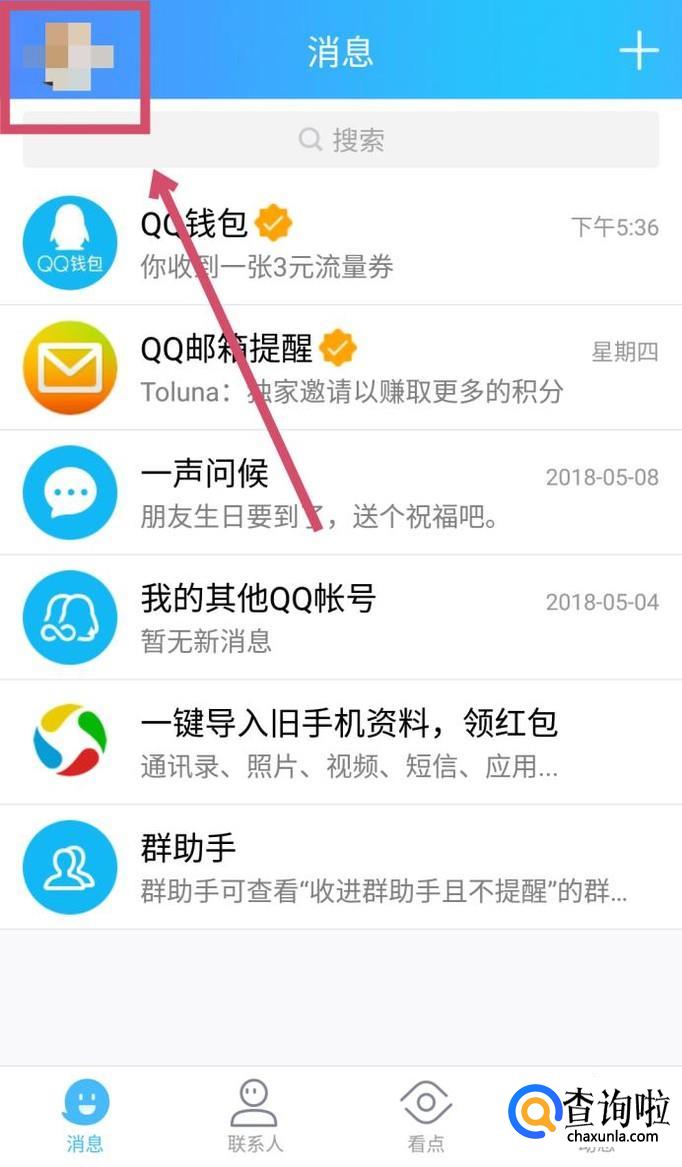Open the 一声问候 birthday reminder
This screenshot has width=682, height=1167.
(x=341, y=493)
